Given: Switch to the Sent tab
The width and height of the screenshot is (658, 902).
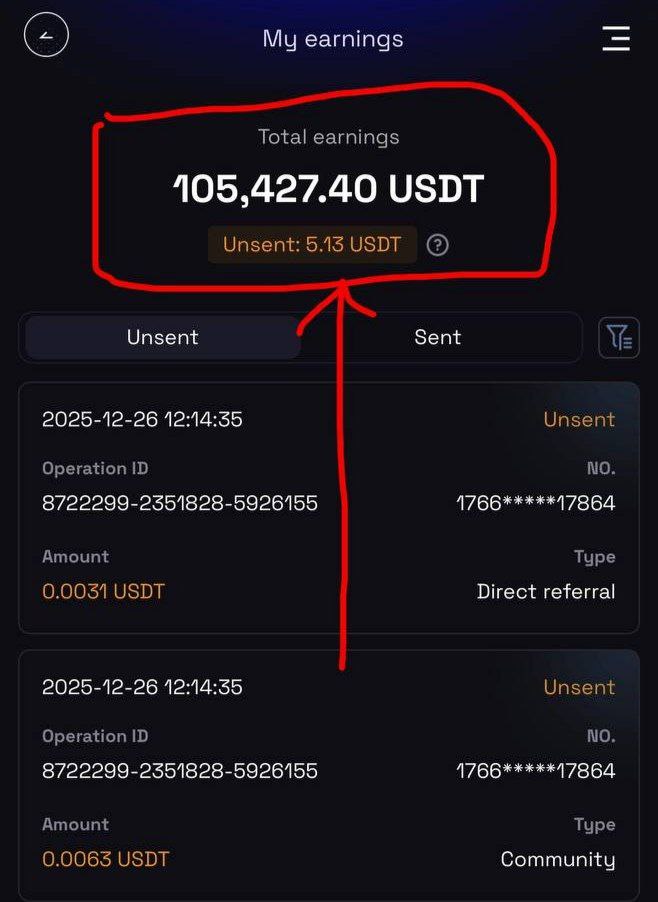Looking at the screenshot, I should (438, 337).
